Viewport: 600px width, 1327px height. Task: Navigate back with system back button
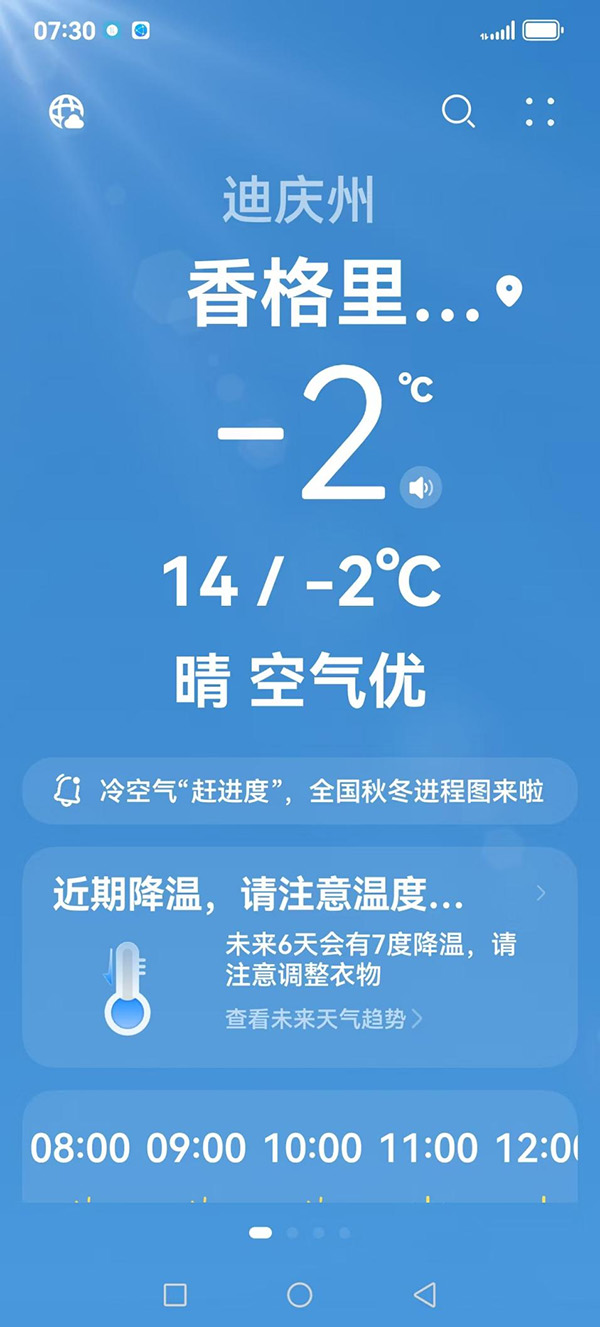tap(424, 1295)
